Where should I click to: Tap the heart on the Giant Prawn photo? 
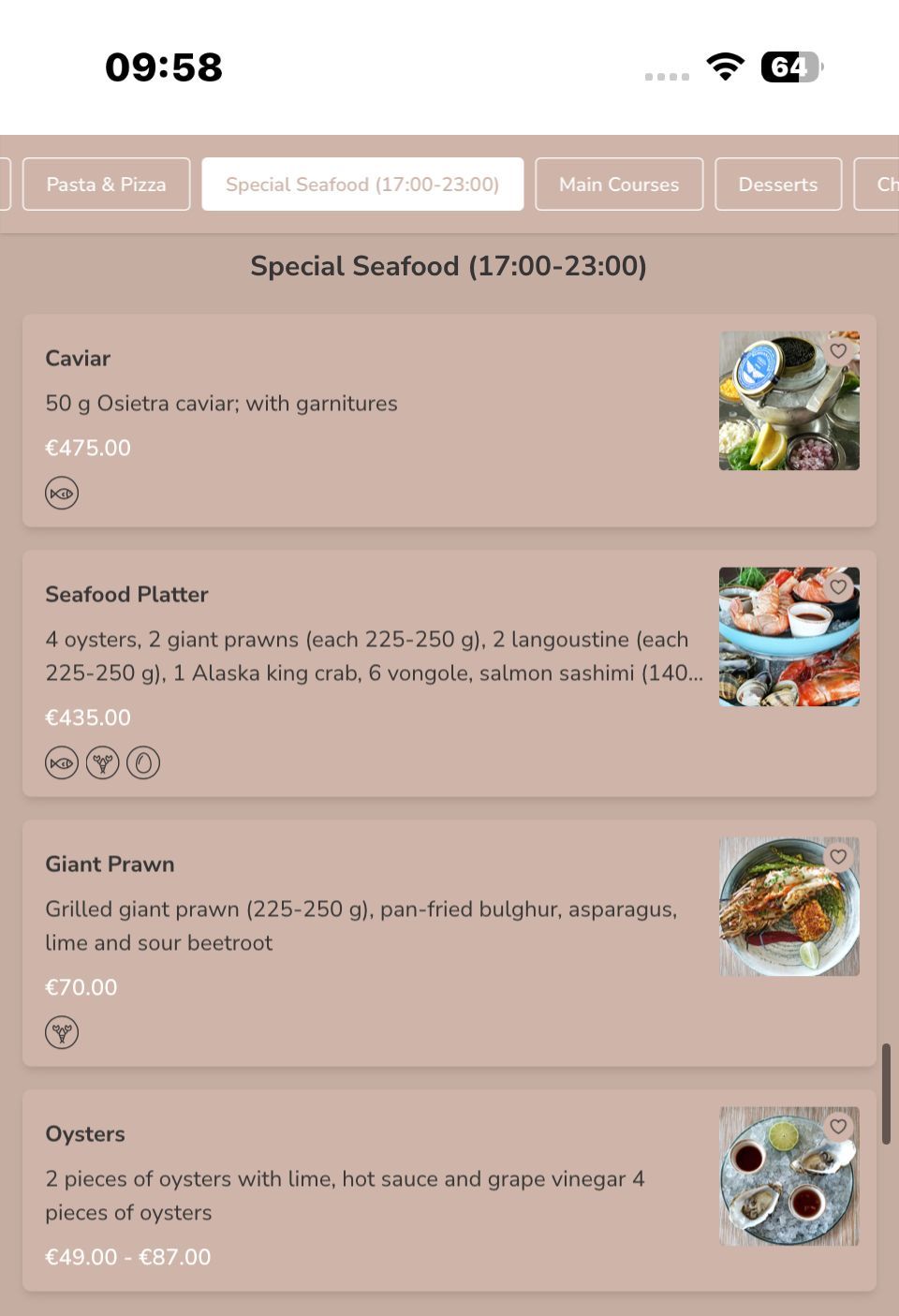838,857
